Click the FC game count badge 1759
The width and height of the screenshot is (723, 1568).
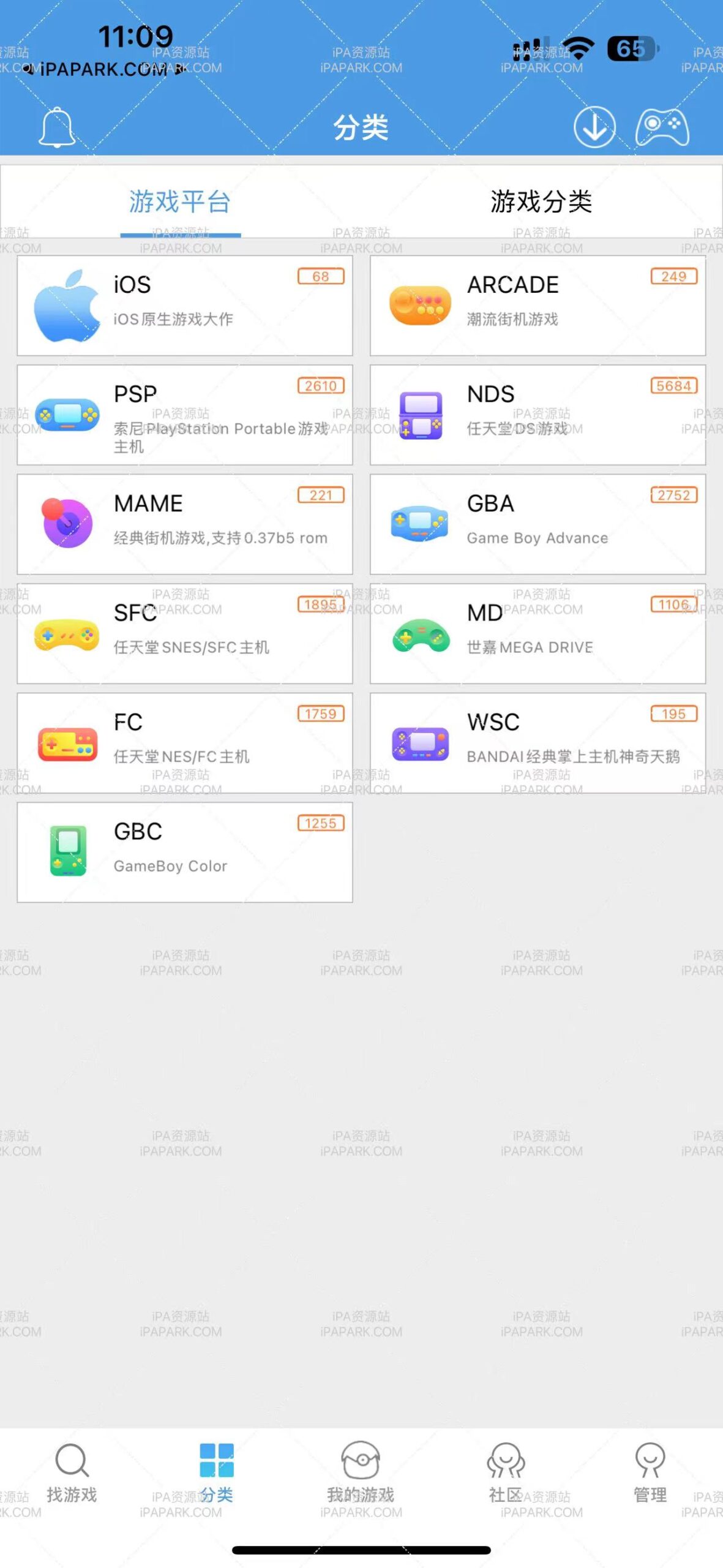click(x=320, y=714)
